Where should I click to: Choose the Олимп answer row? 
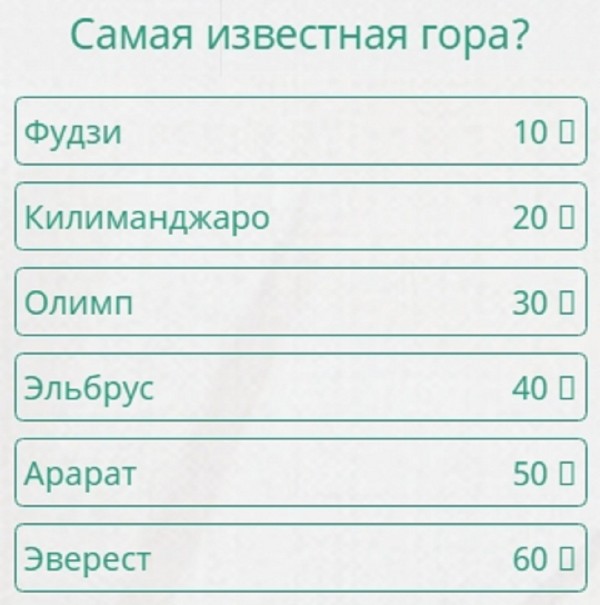[x=300, y=302]
